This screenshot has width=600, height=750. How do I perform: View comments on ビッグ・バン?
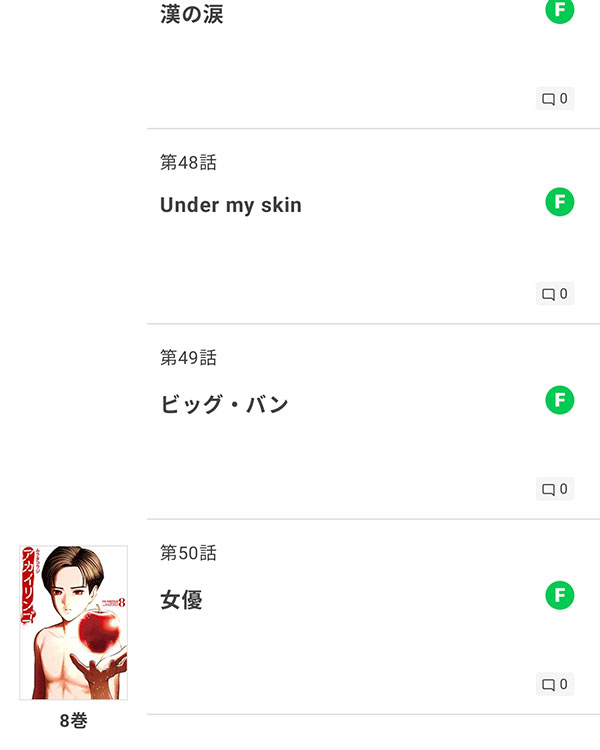point(554,489)
